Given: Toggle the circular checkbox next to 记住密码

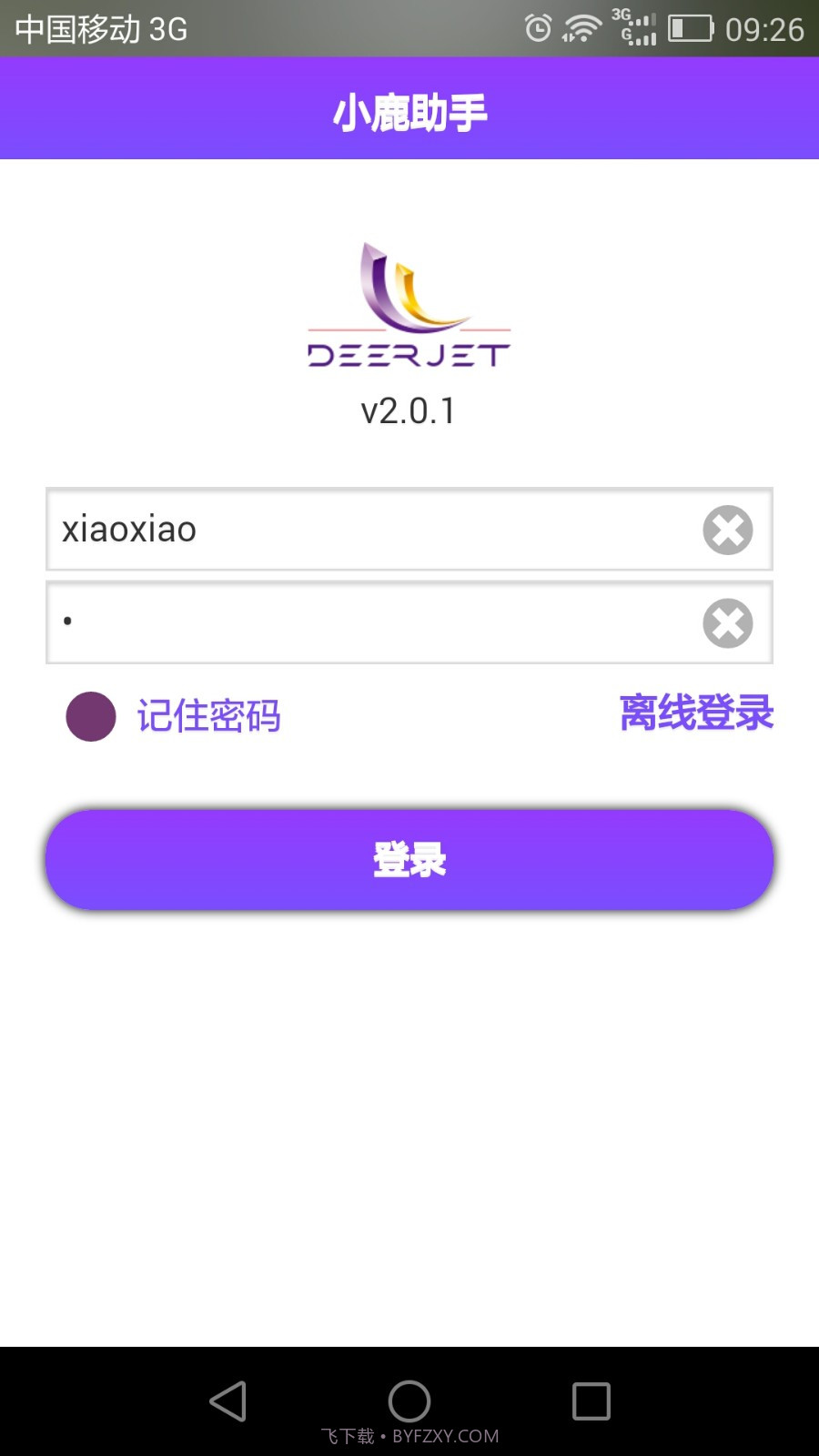Looking at the screenshot, I should click(91, 718).
